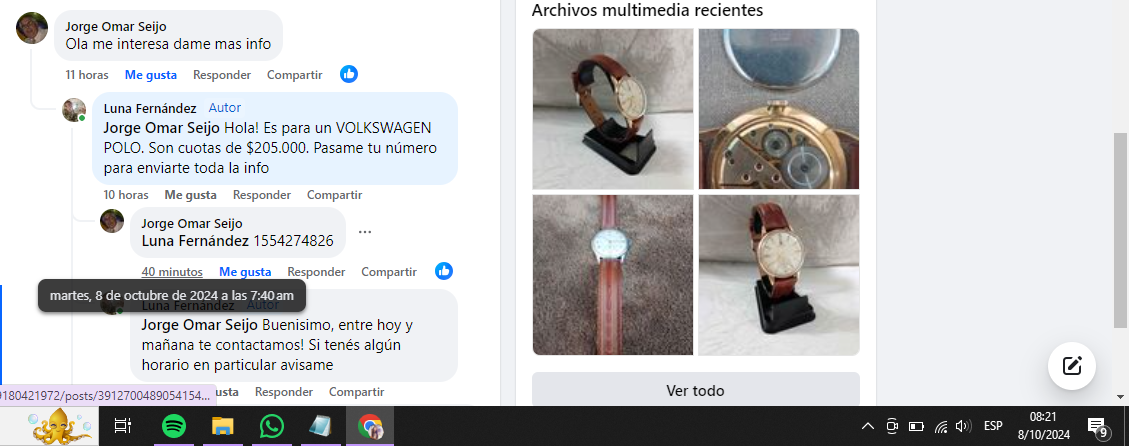Open Luna Fernández's profile from her reply
Screen dimensions: 1129x446
coord(150,108)
